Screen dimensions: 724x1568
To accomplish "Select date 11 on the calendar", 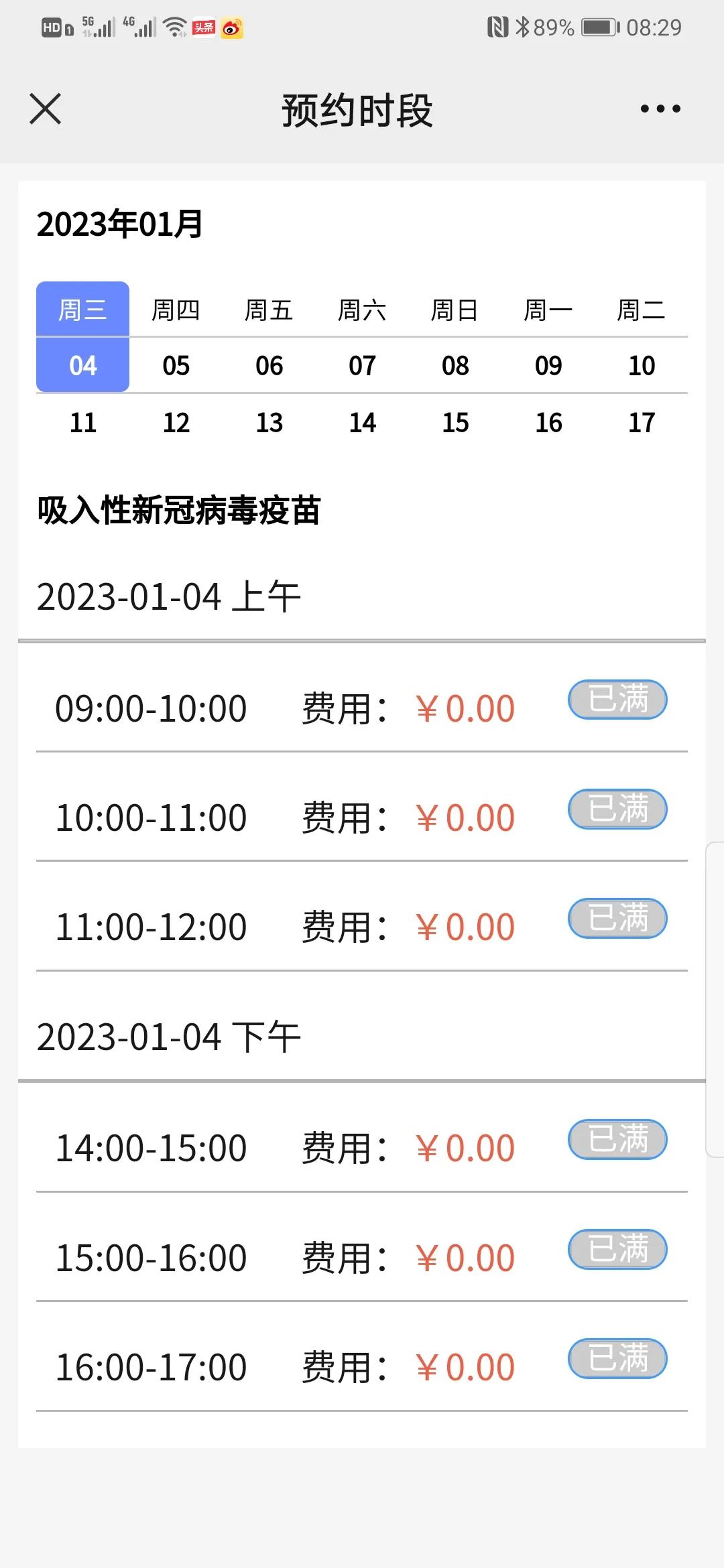I will [82, 422].
